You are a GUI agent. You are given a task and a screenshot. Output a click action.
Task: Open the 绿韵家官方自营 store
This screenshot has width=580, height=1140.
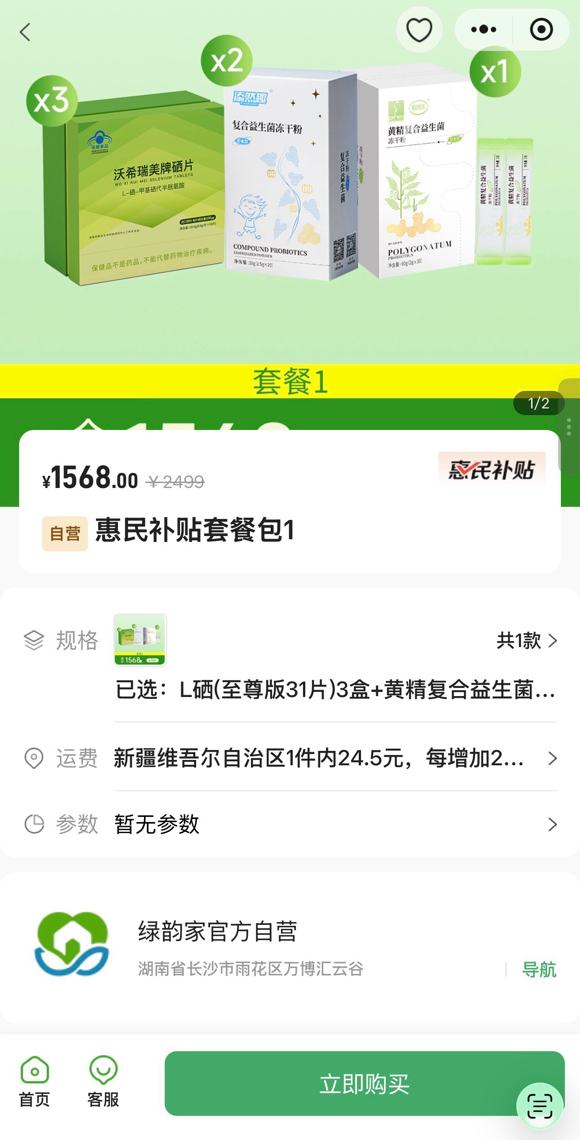click(x=217, y=931)
